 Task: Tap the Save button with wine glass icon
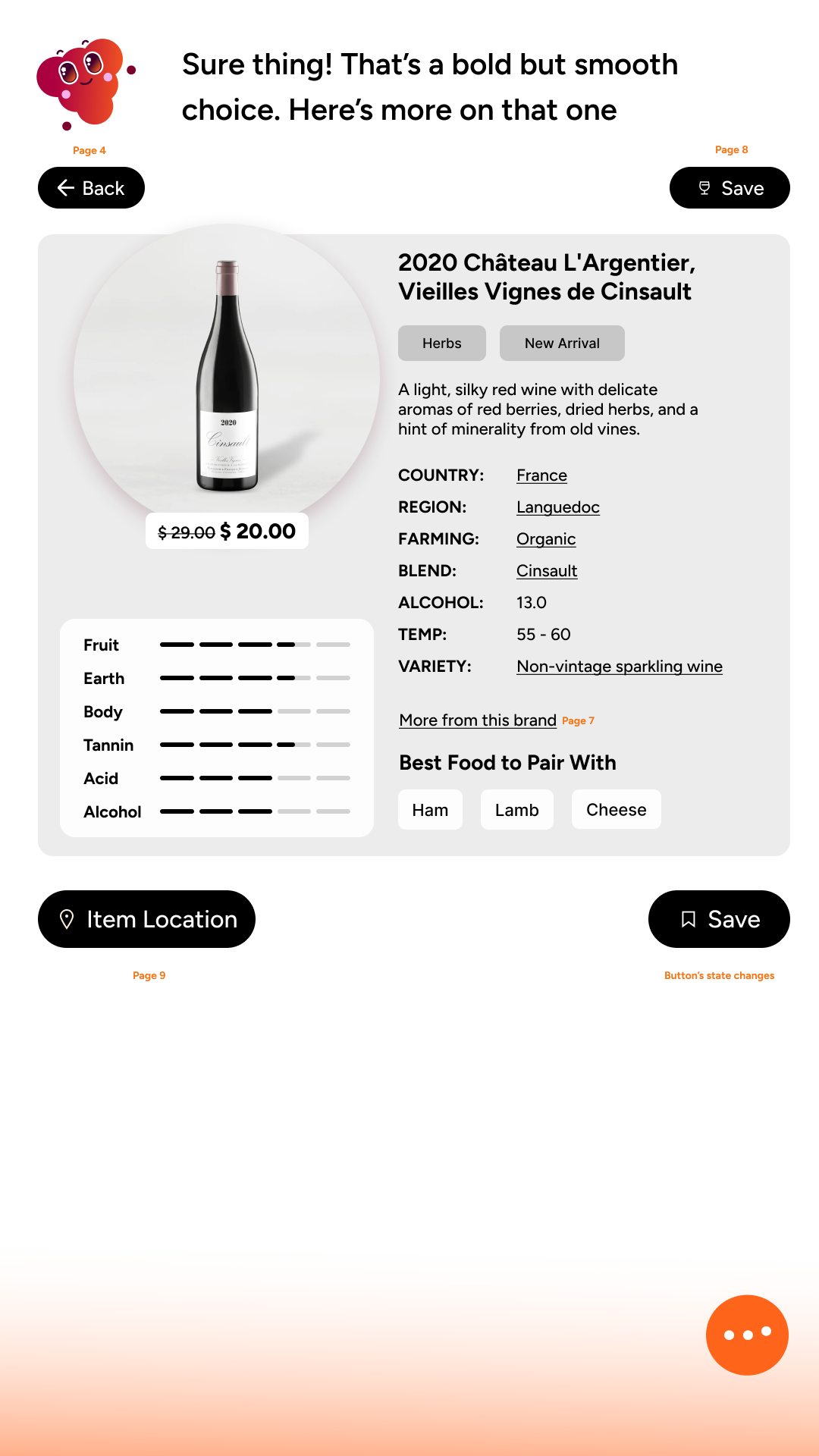click(x=730, y=188)
